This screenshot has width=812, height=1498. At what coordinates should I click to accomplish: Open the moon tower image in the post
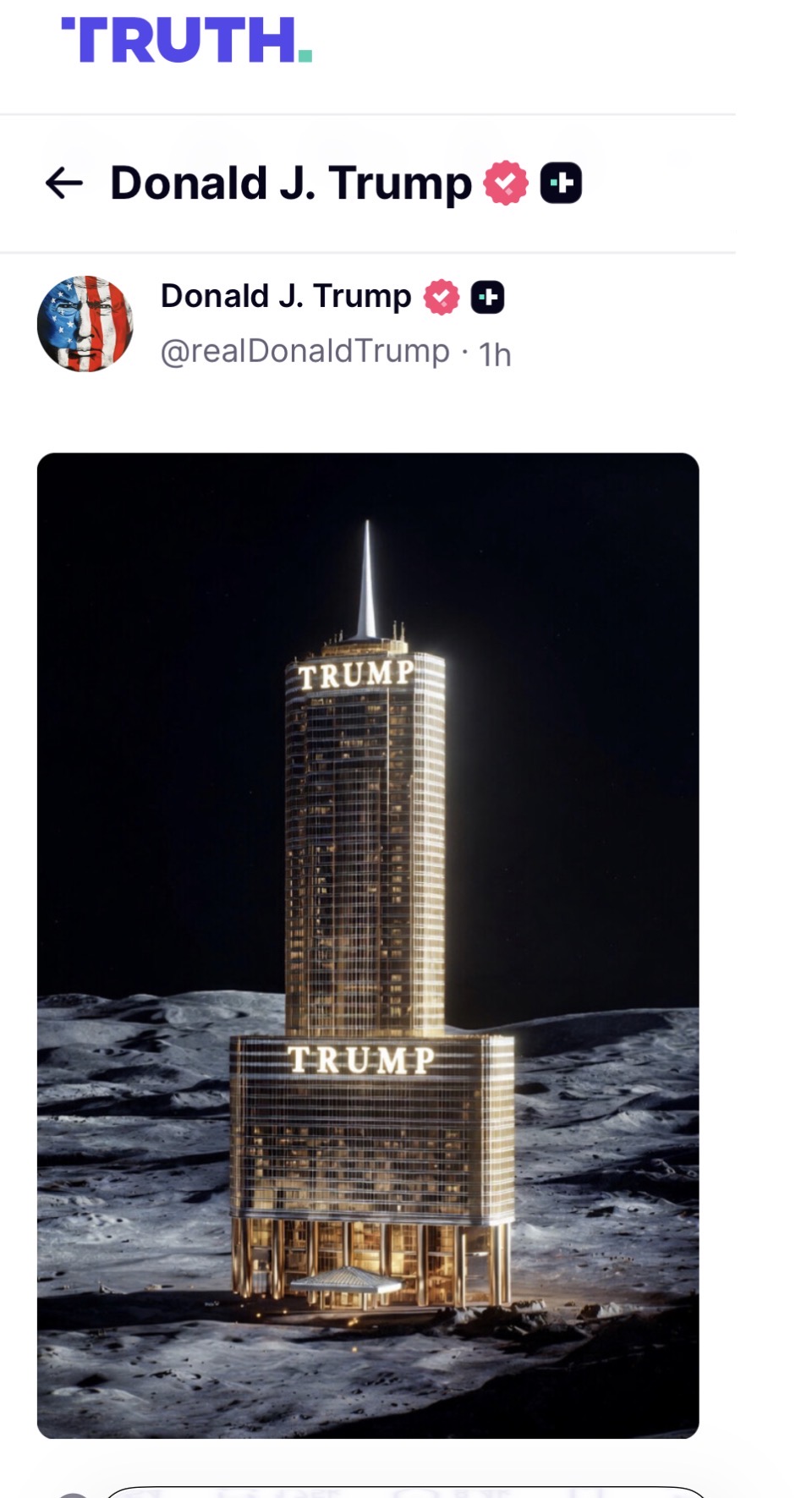[x=368, y=945]
